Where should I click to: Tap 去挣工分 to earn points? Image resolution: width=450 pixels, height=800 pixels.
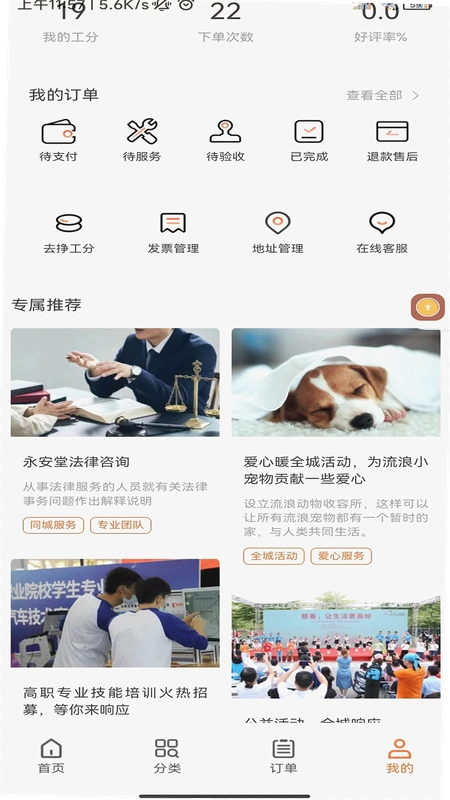tap(69, 234)
